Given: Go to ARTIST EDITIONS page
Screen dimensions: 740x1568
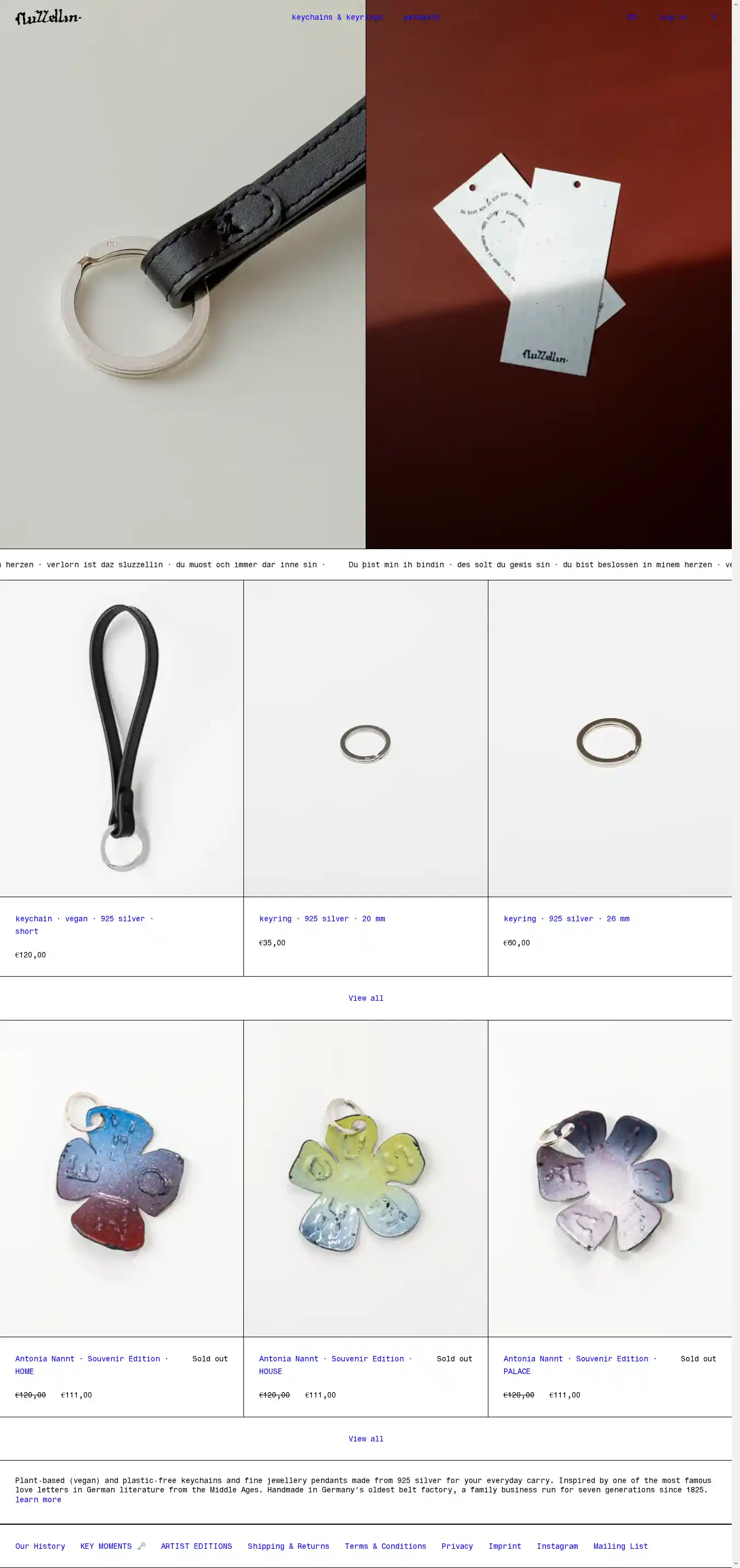Looking at the screenshot, I should tap(197, 1546).
